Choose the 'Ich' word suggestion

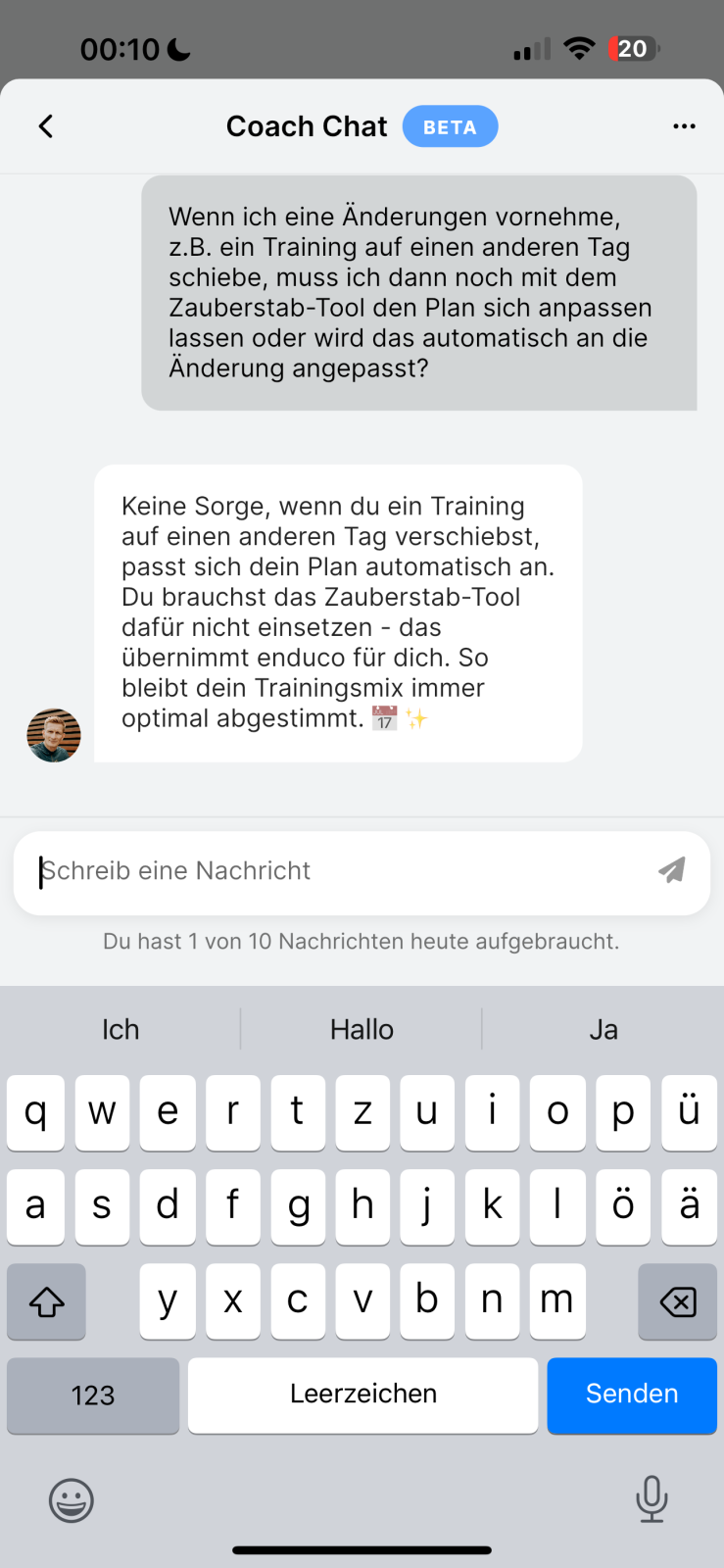[x=121, y=1029]
